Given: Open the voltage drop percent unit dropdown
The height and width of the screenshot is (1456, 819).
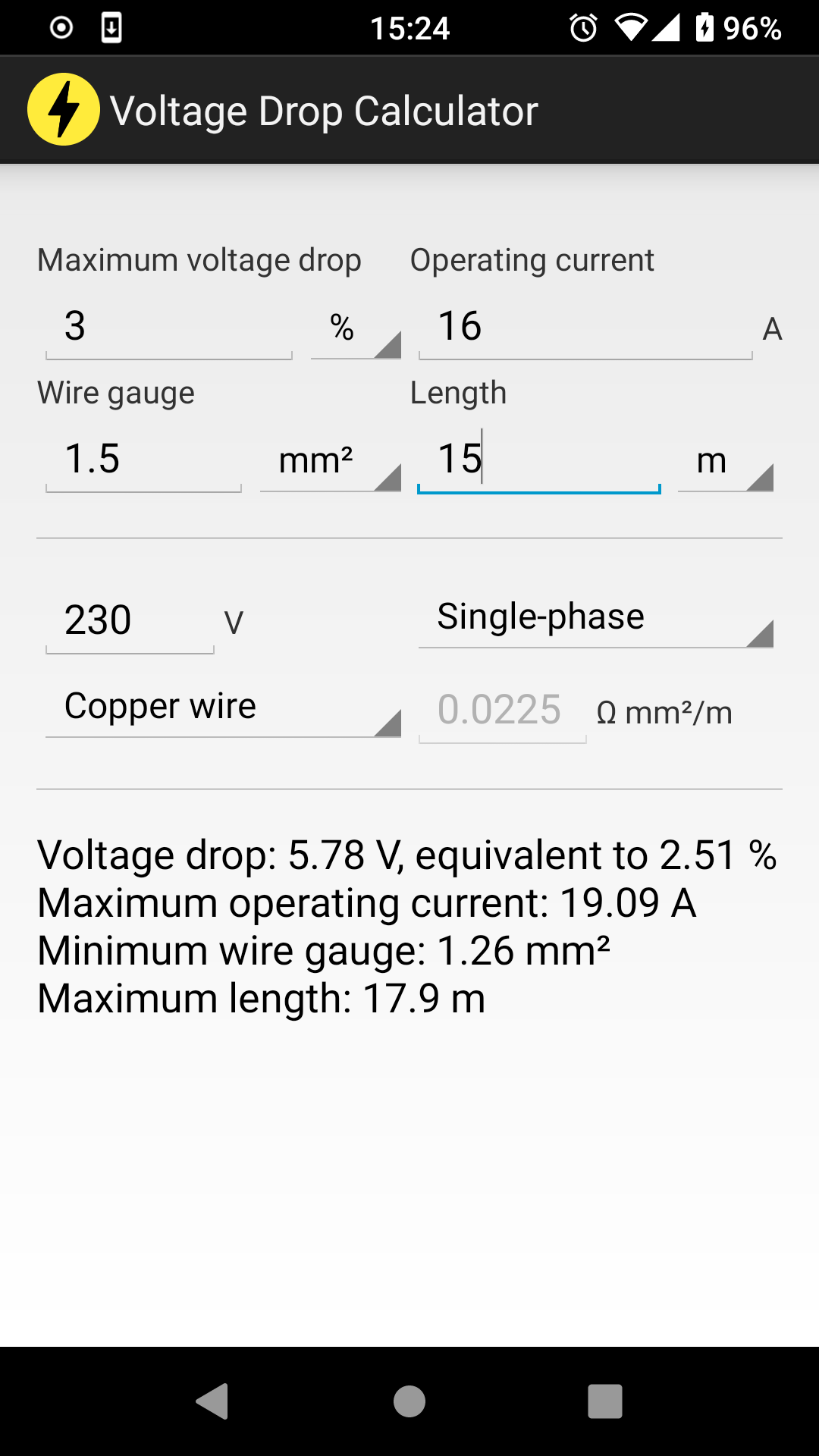Looking at the screenshot, I should click(356, 329).
